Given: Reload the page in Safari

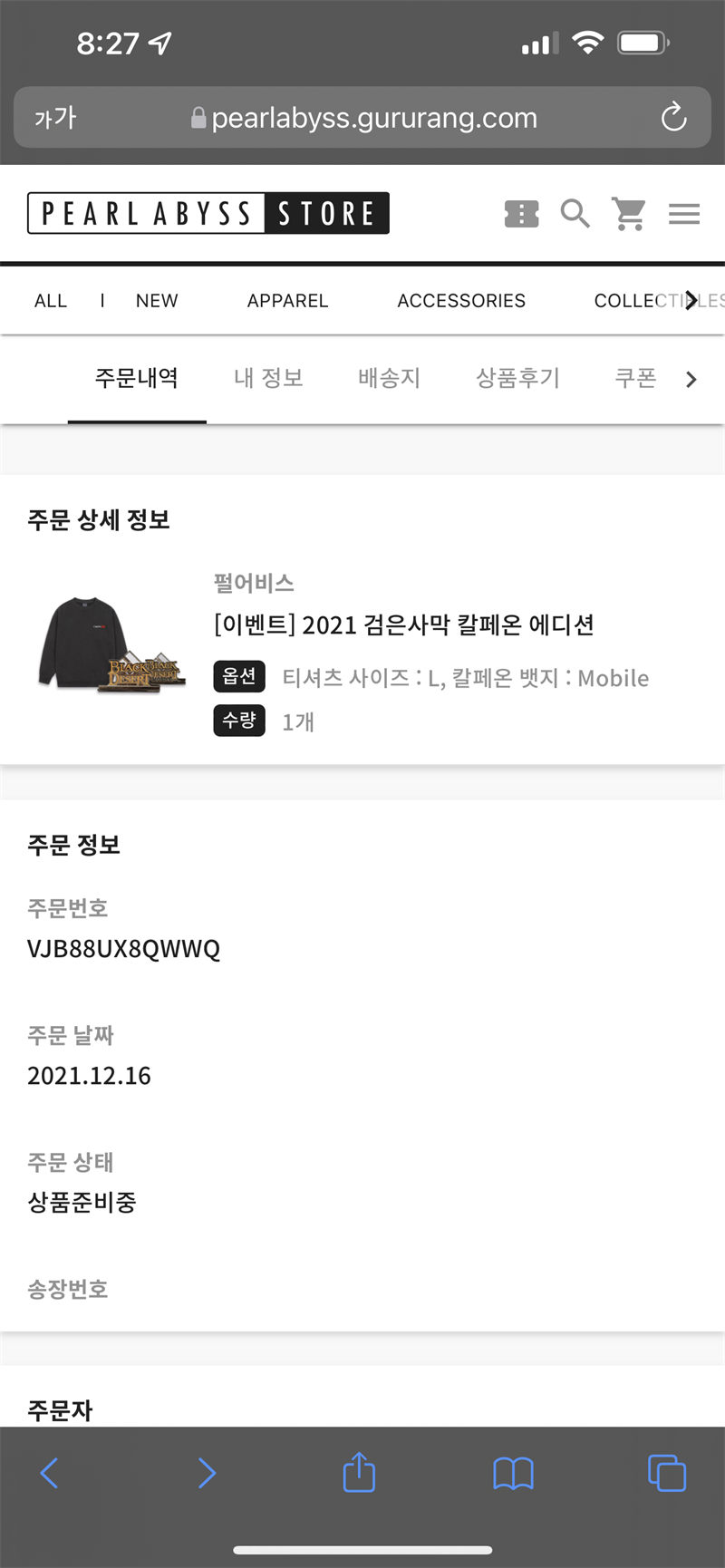Looking at the screenshot, I should pos(673,118).
